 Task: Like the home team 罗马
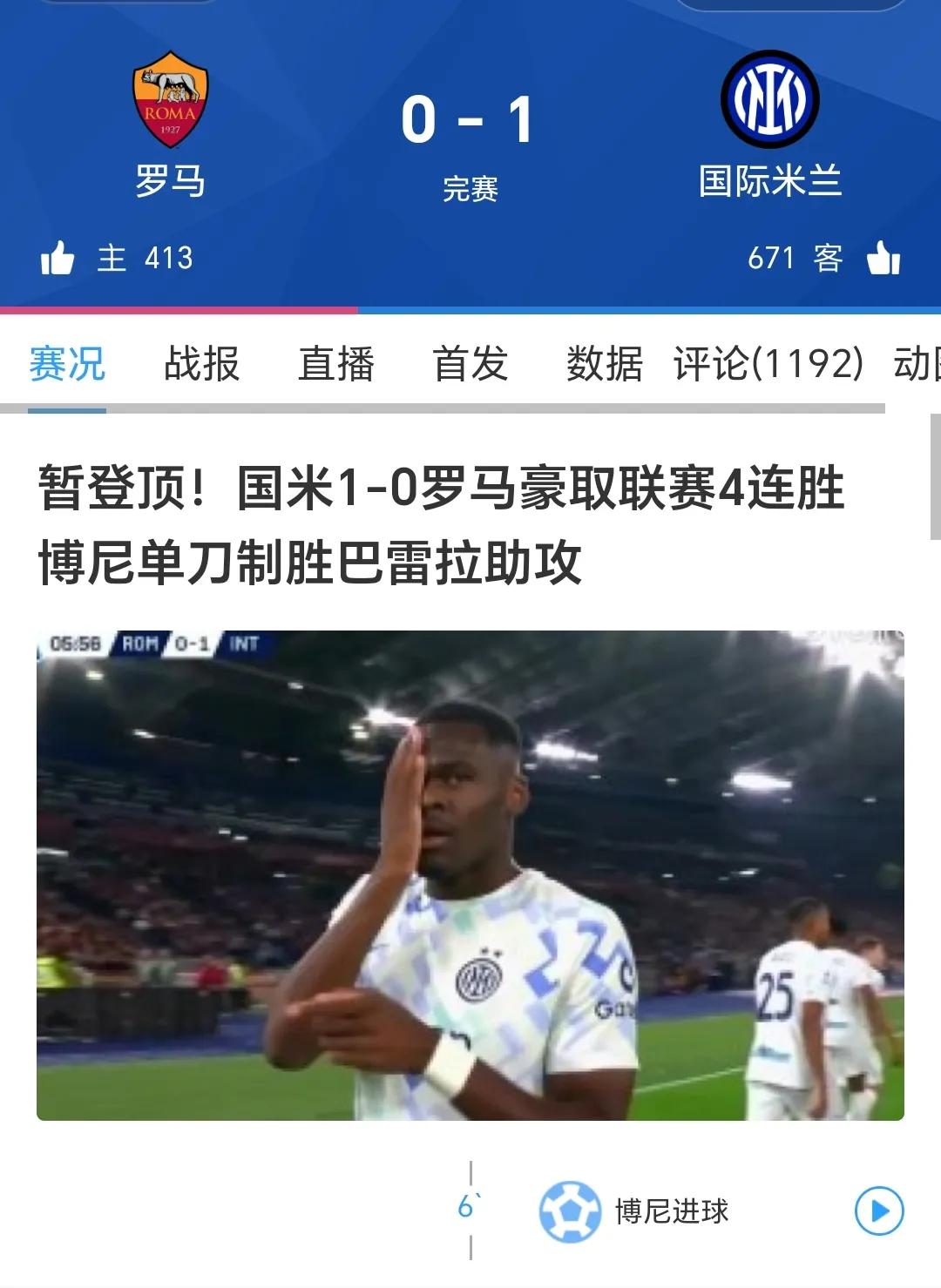pyautogui.click(x=58, y=259)
